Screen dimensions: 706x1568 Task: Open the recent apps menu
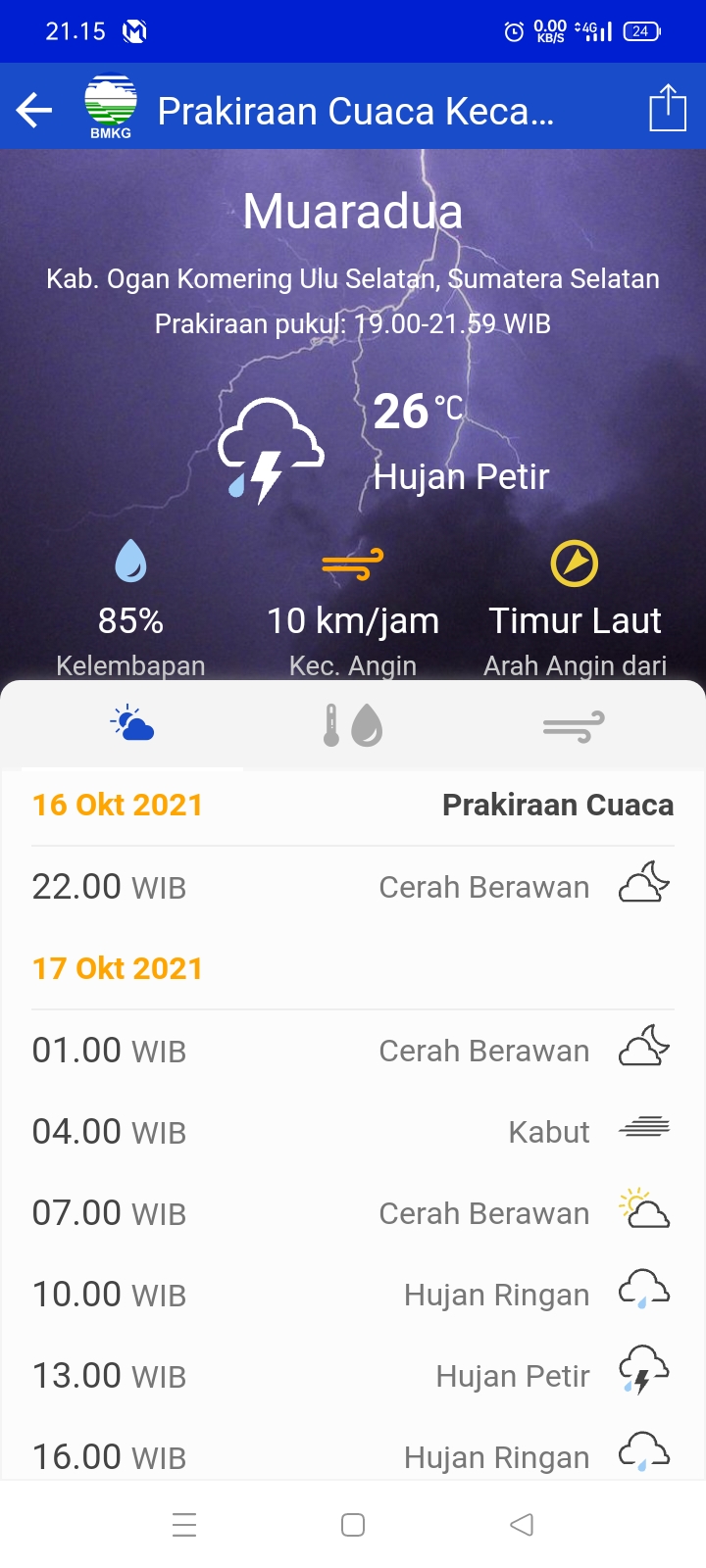click(184, 1525)
